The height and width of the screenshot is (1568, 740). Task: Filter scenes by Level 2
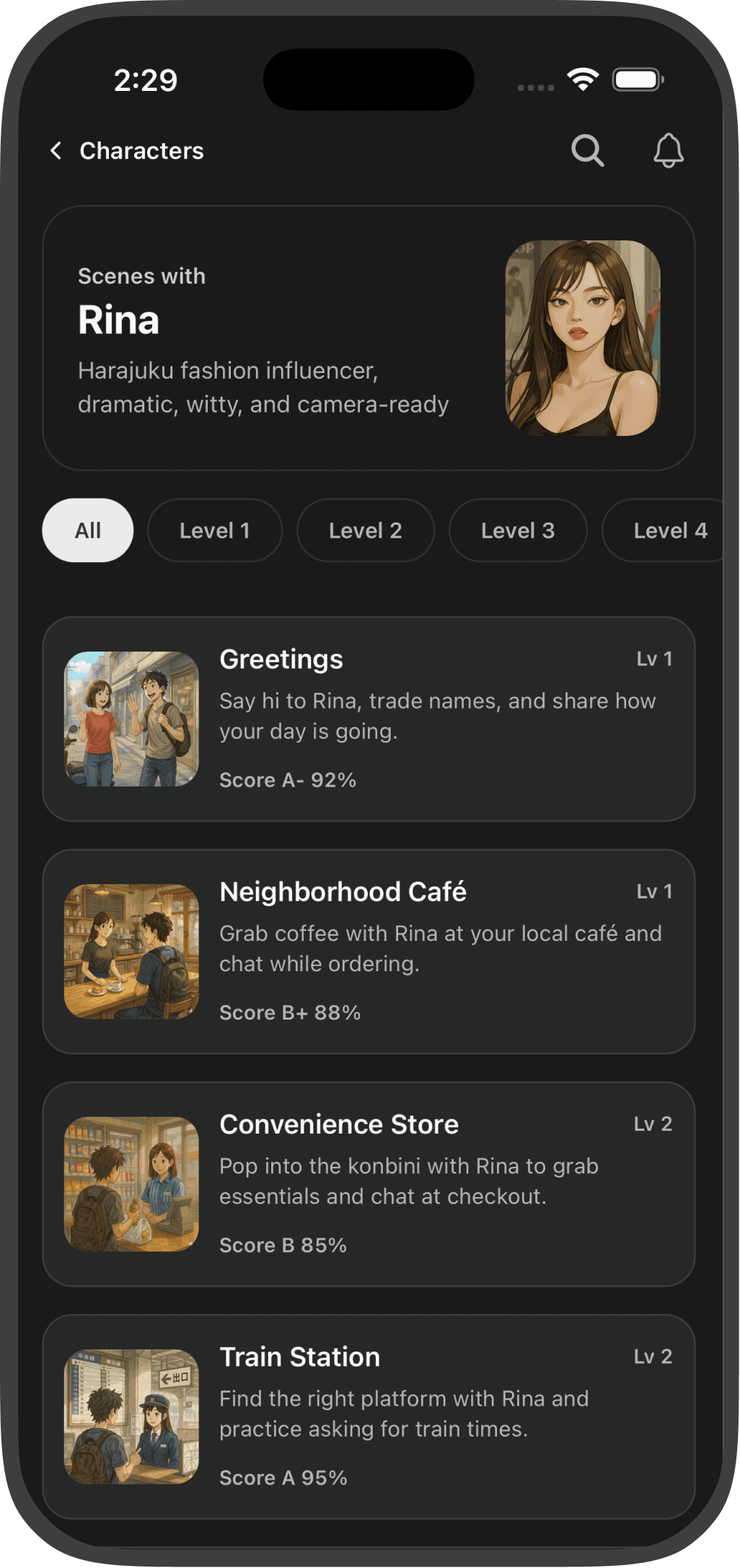365,530
